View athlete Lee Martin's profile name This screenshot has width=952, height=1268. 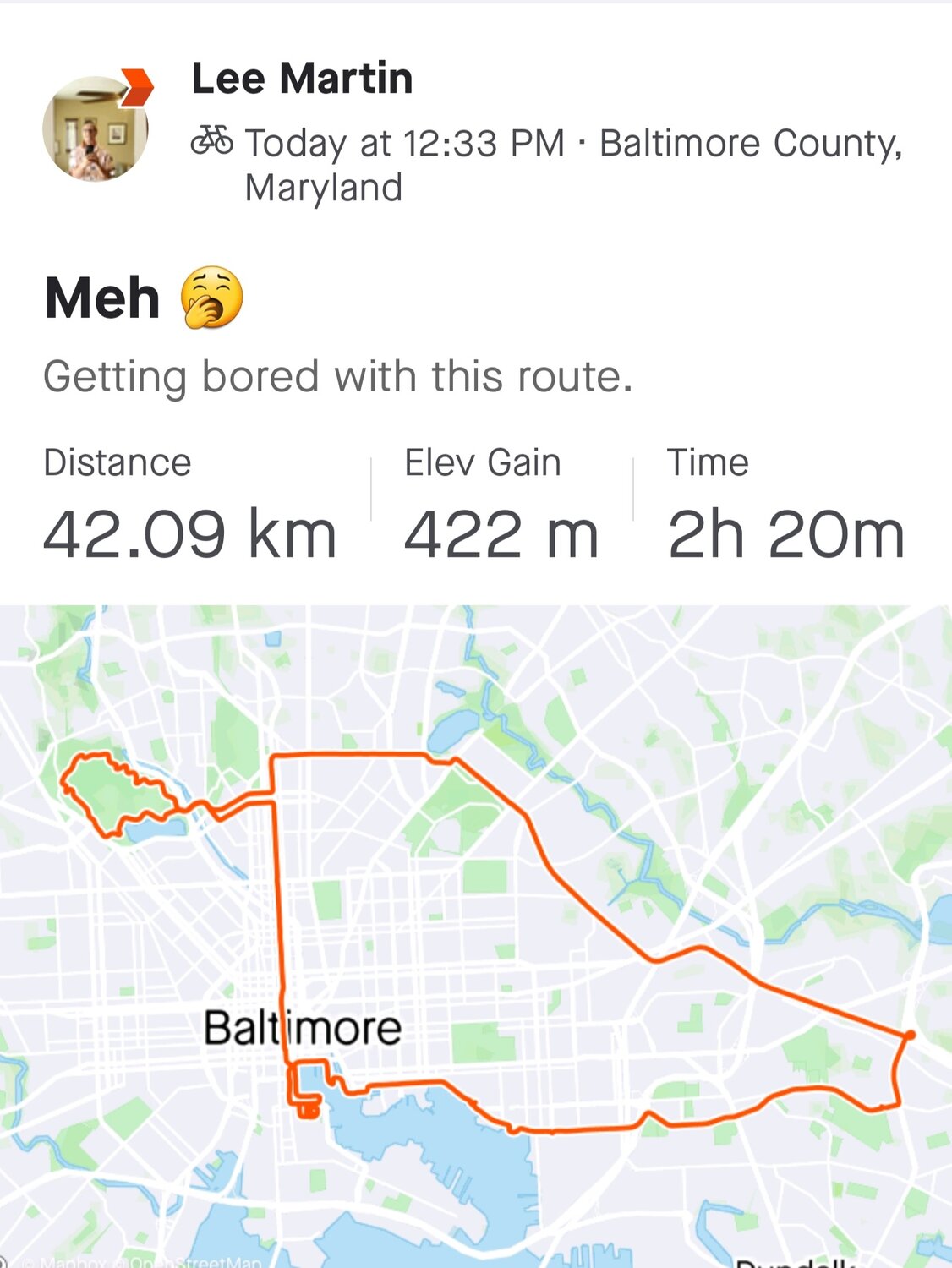click(302, 79)
